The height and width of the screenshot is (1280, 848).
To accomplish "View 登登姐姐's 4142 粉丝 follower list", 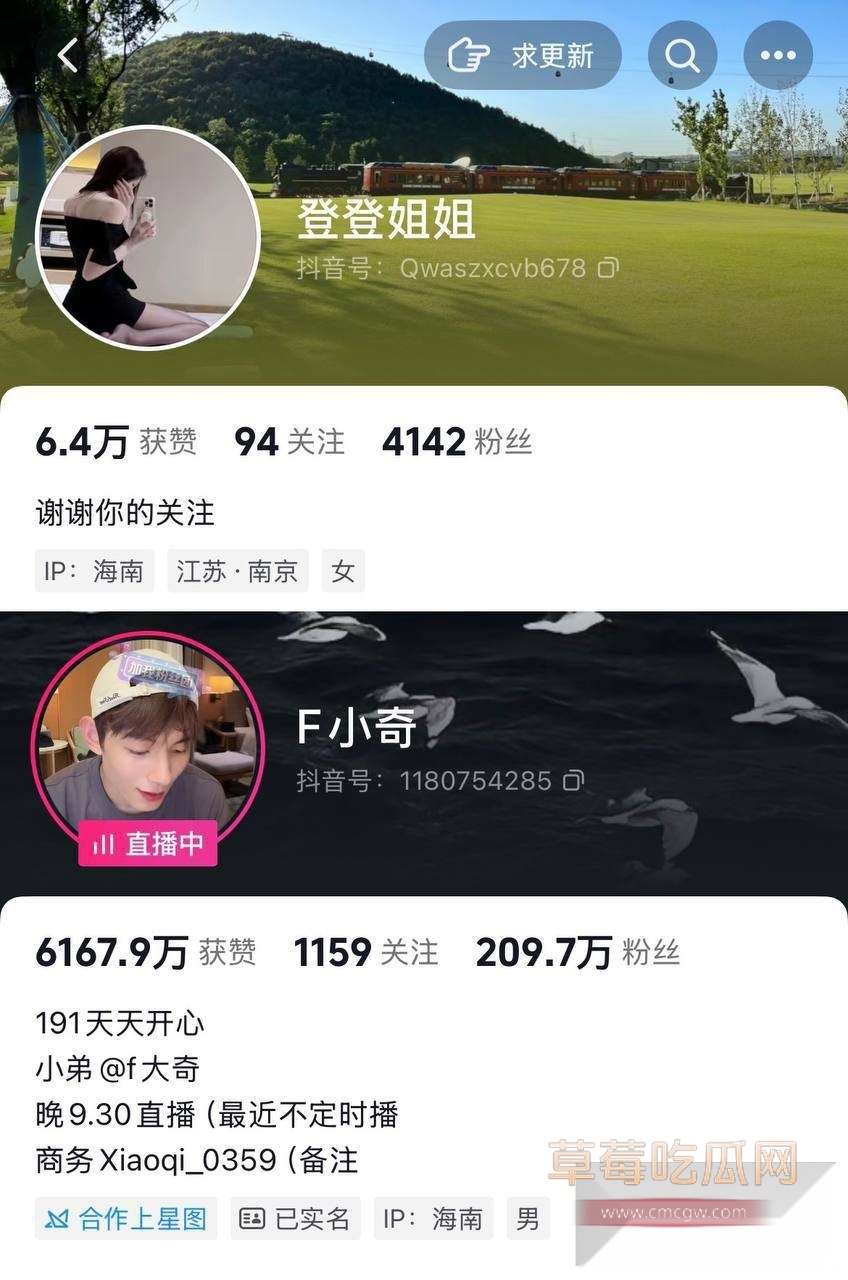I will tap(455, 442).
